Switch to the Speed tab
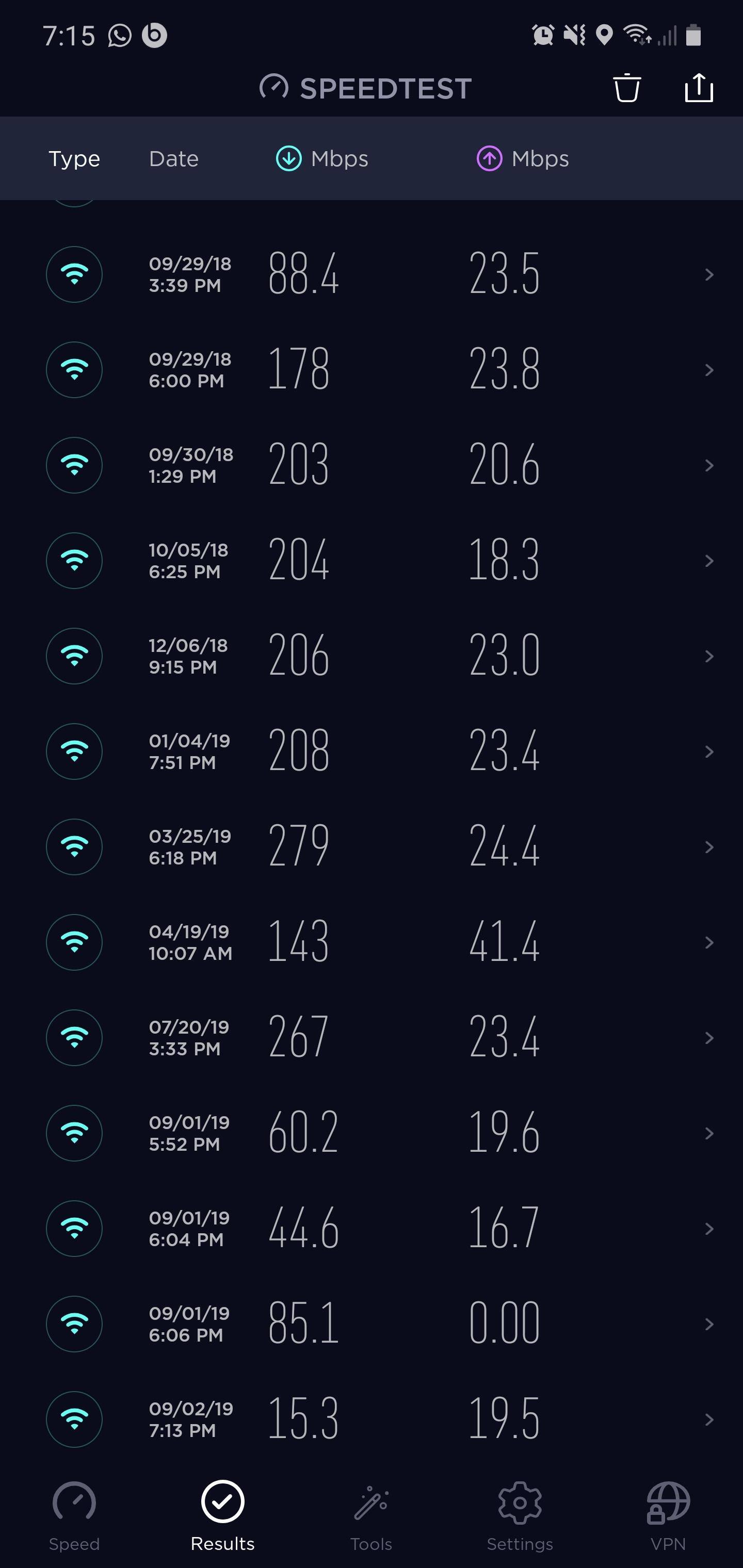 point(74,1514)
